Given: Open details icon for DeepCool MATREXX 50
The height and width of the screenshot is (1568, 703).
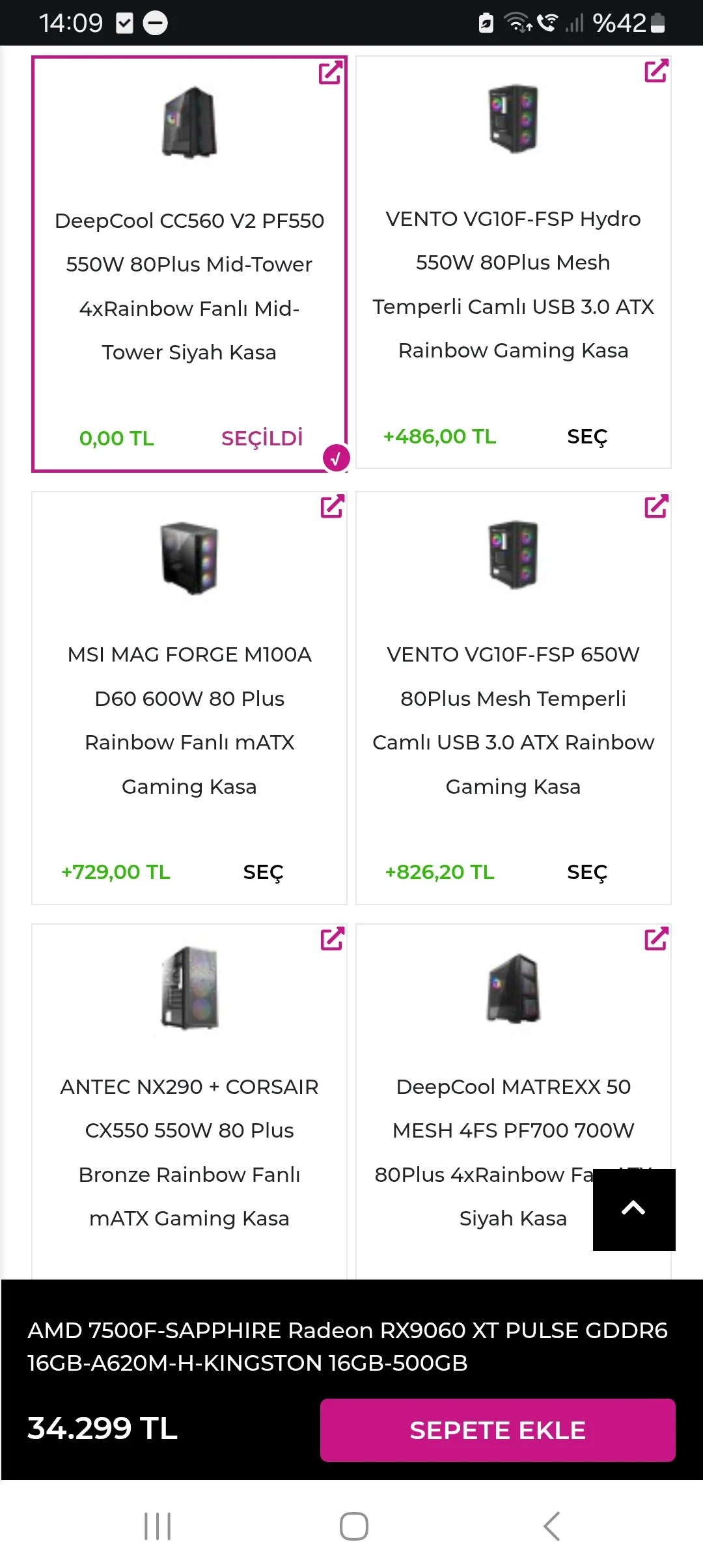Looking at the screenshot, I should [656, 939].
